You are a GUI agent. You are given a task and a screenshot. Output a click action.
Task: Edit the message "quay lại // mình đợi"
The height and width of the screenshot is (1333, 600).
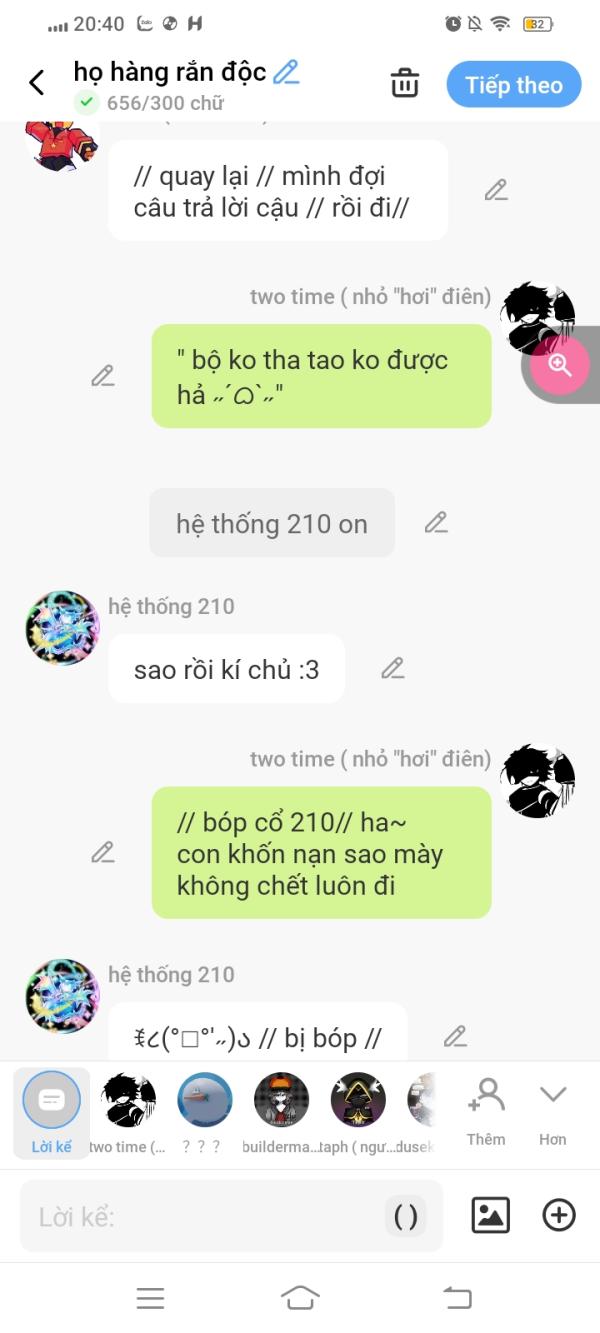(x=496, y=190)
